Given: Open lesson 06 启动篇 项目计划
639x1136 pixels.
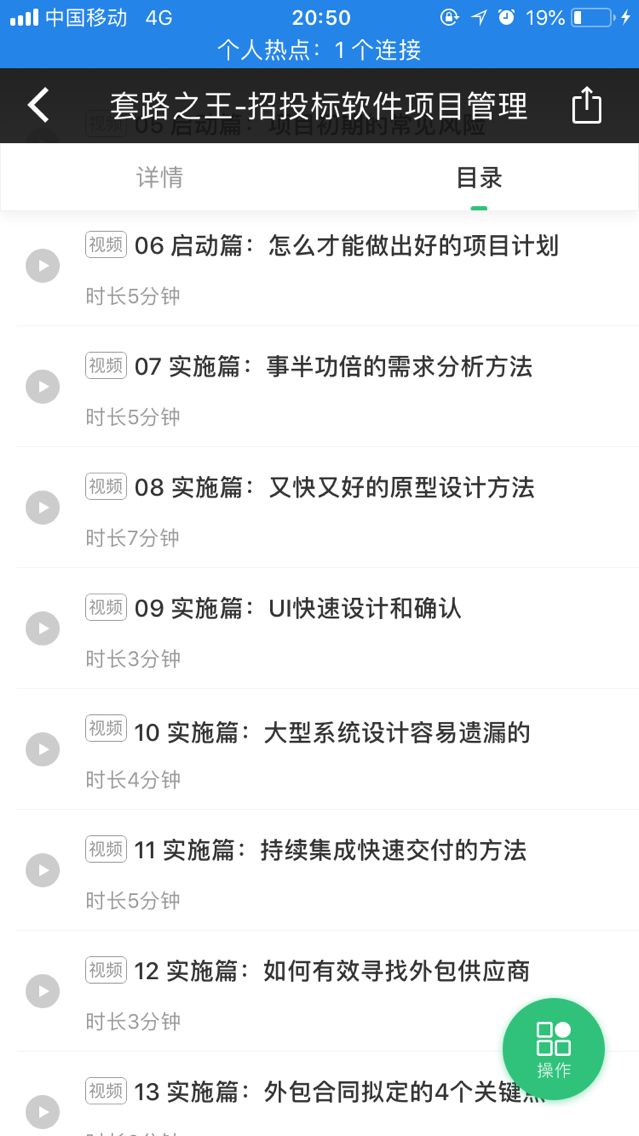Looking at the screenshot, I should pyautogui.click(x=327, y=267).
